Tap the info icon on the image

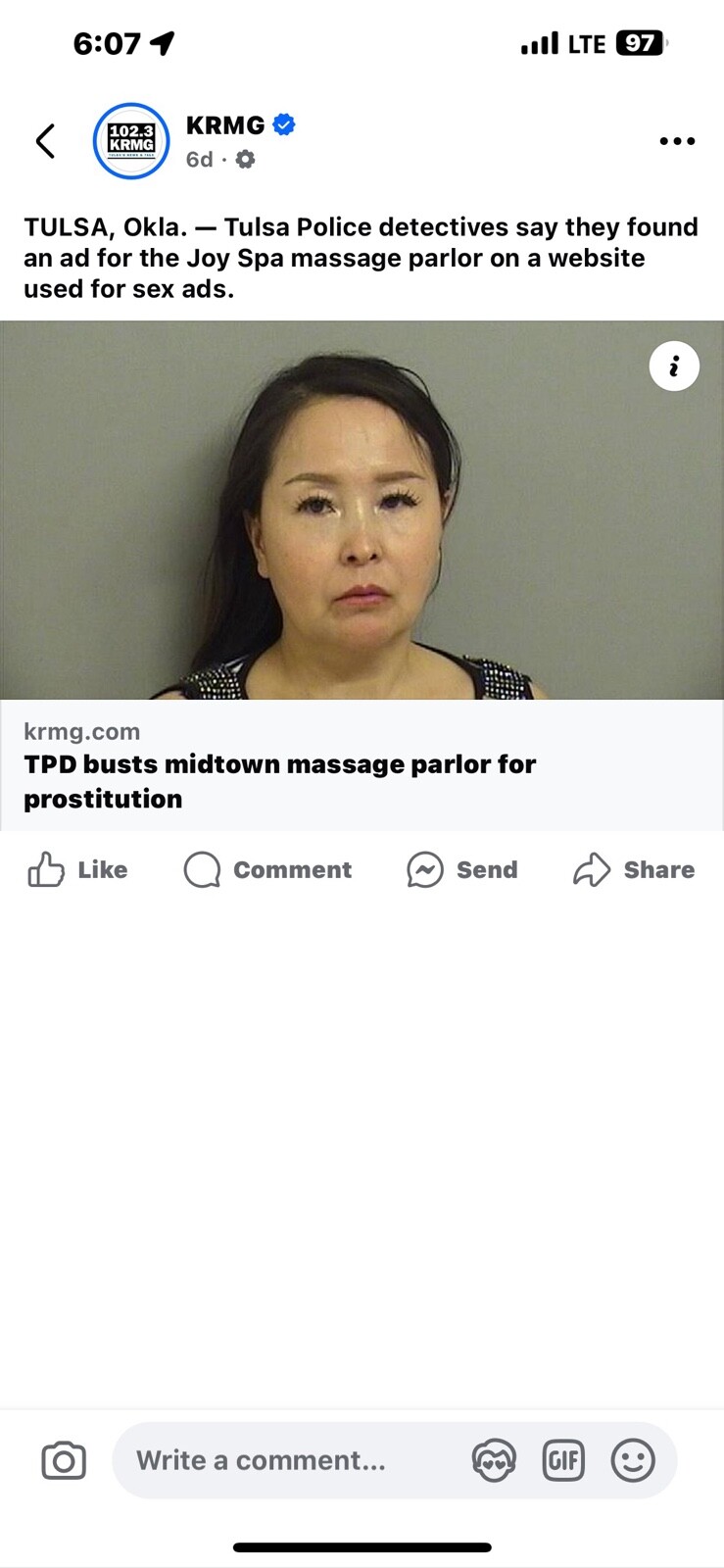[x=674, y=367]
